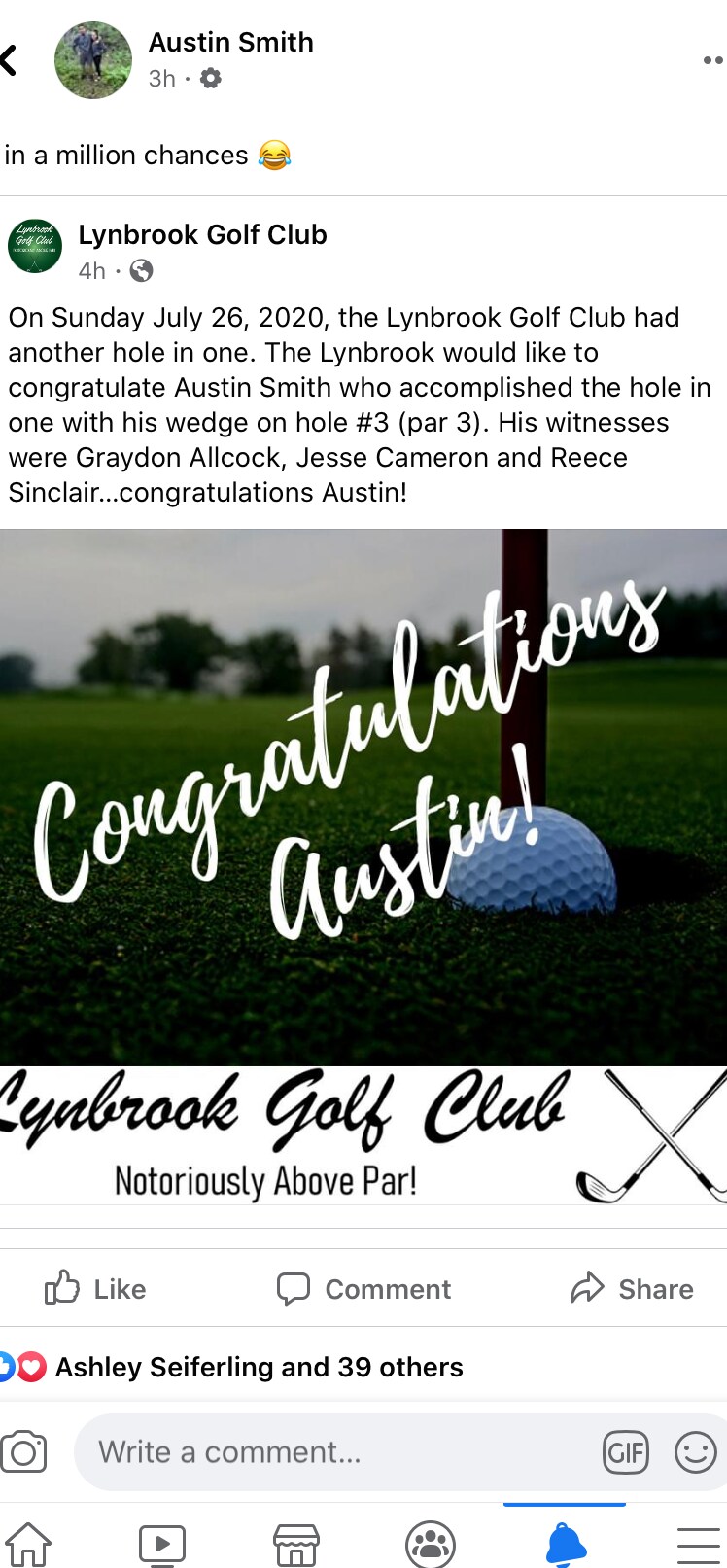Switch to the Groups tab
The height and width of the screenshot is (1568, 727).
click(x=431, y=1543)
